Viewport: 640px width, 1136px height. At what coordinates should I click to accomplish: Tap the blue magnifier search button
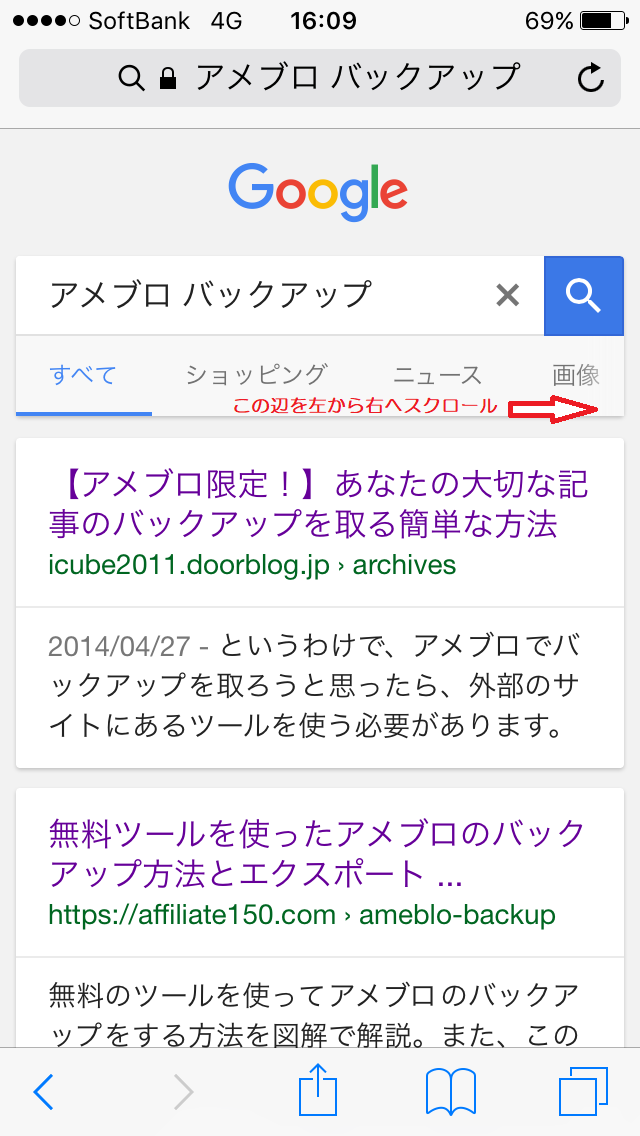pos(583,295)
